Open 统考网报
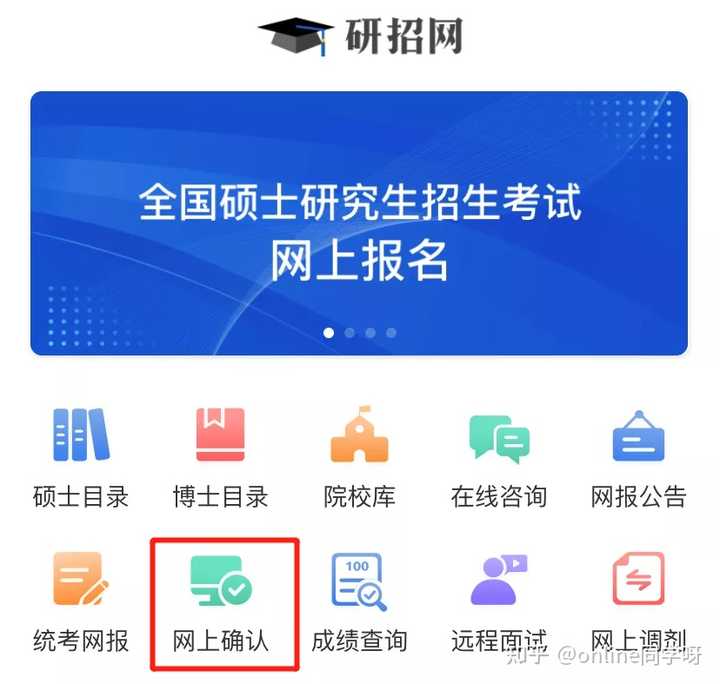 [81, 600]
